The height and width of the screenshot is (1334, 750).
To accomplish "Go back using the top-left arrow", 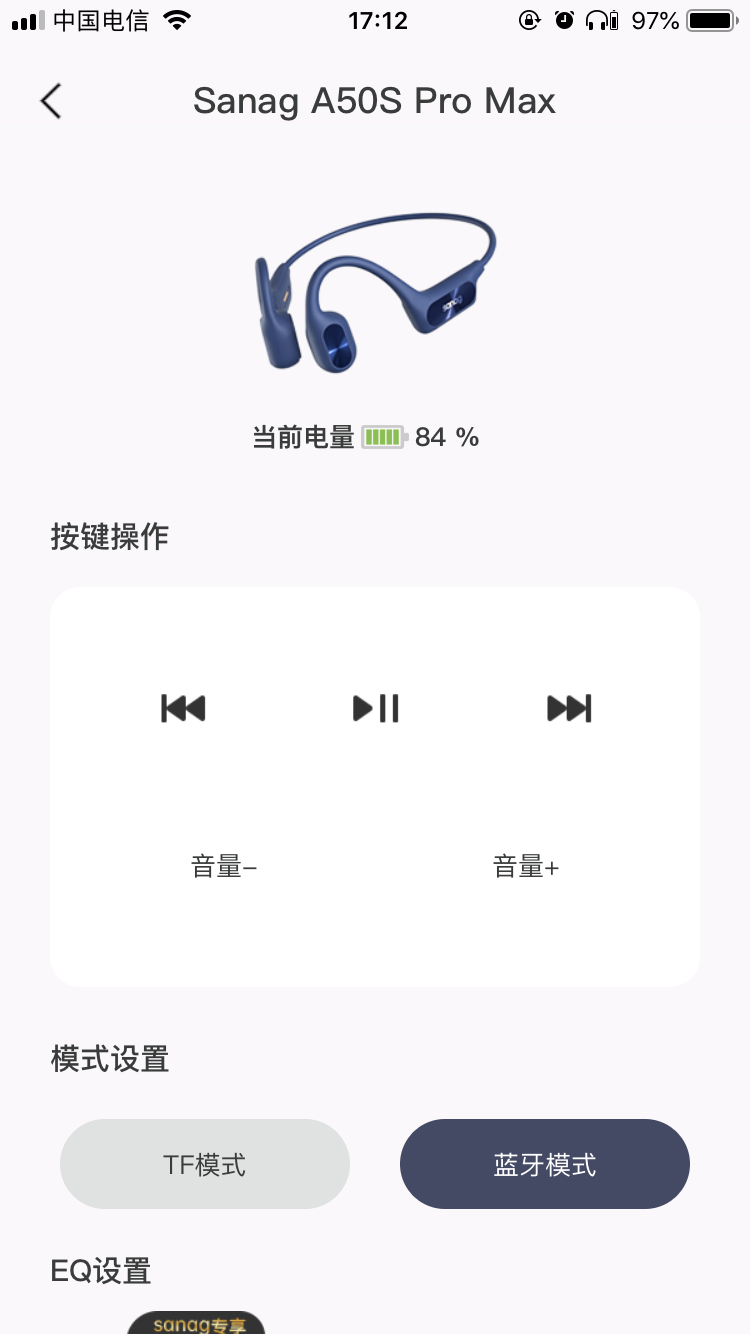I will click(51, 101).
